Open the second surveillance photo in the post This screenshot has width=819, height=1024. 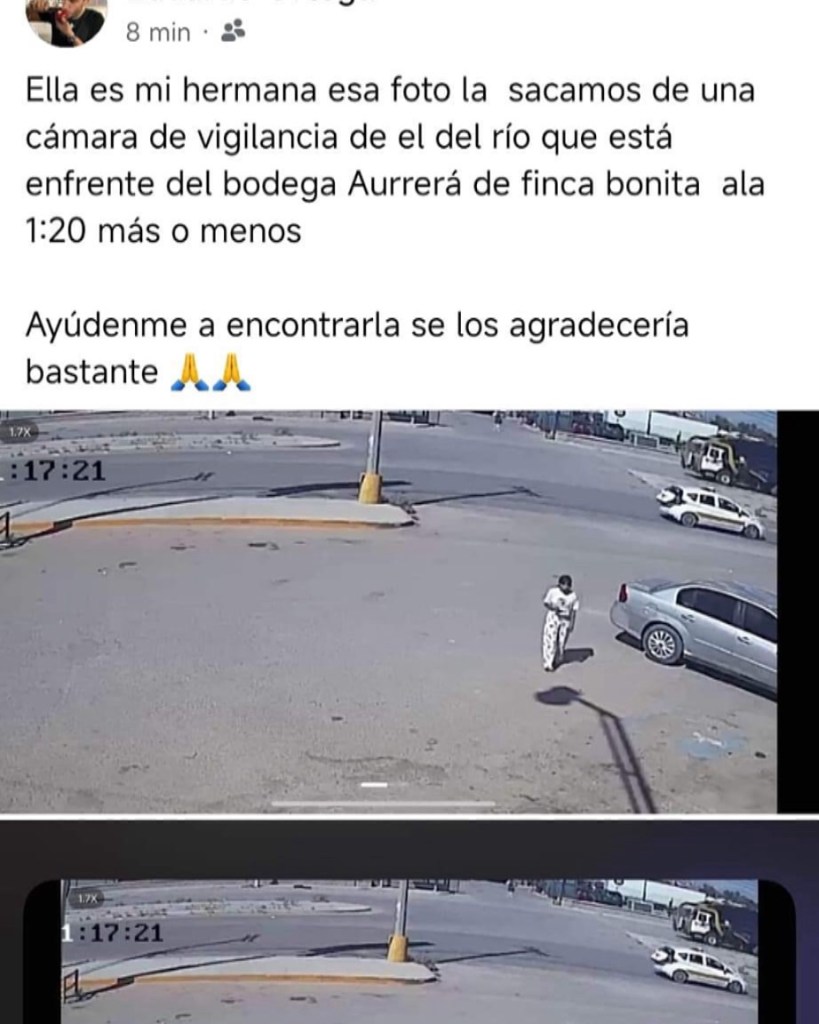pos(408,950)
